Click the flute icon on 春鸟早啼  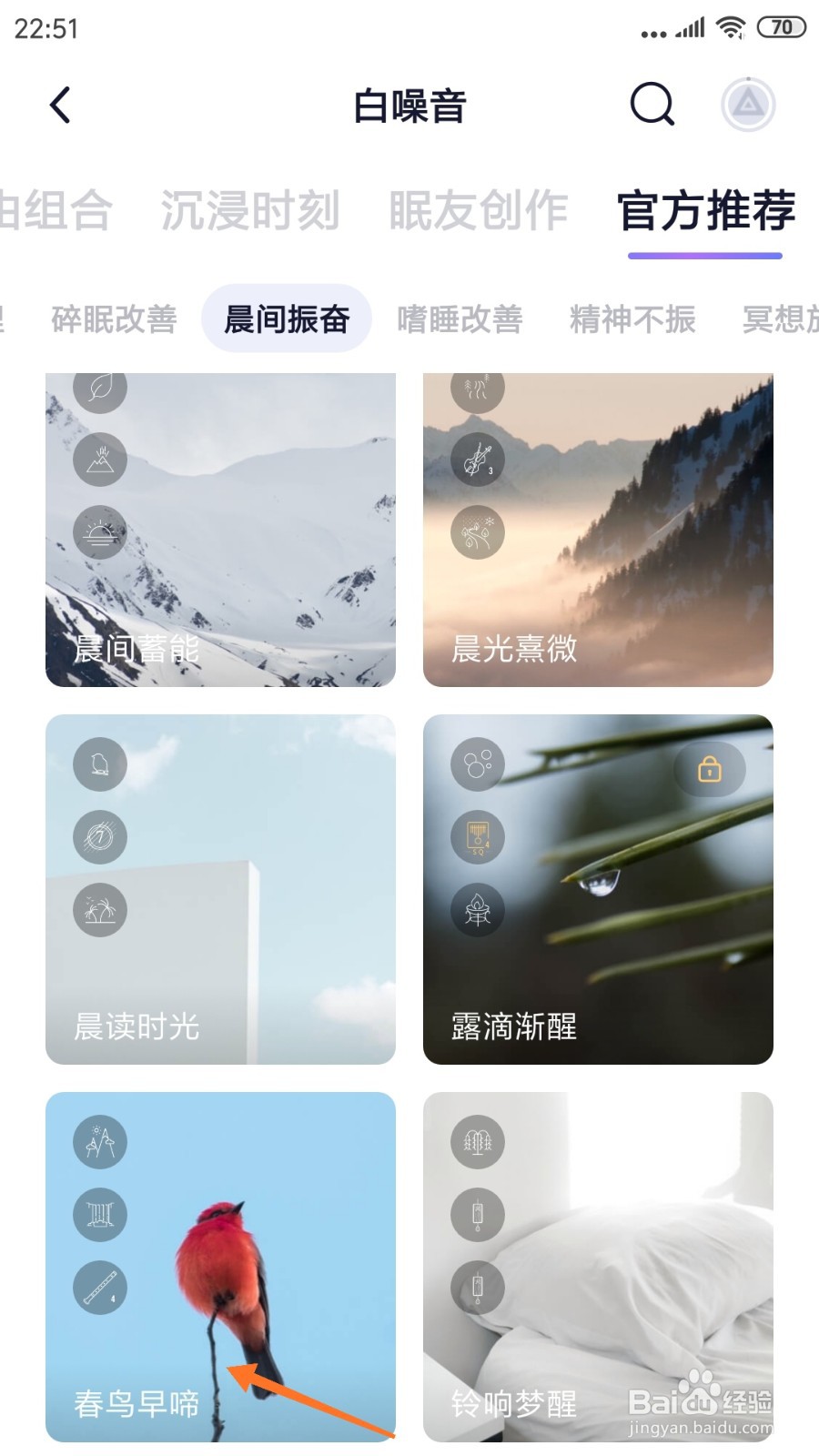click(x=99, y=1287)
